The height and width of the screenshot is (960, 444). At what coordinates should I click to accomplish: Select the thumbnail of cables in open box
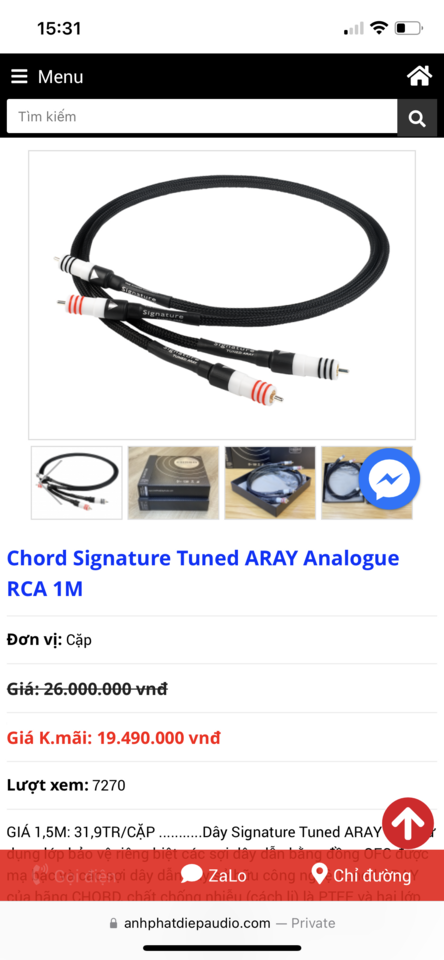click(x=270, y=482)
